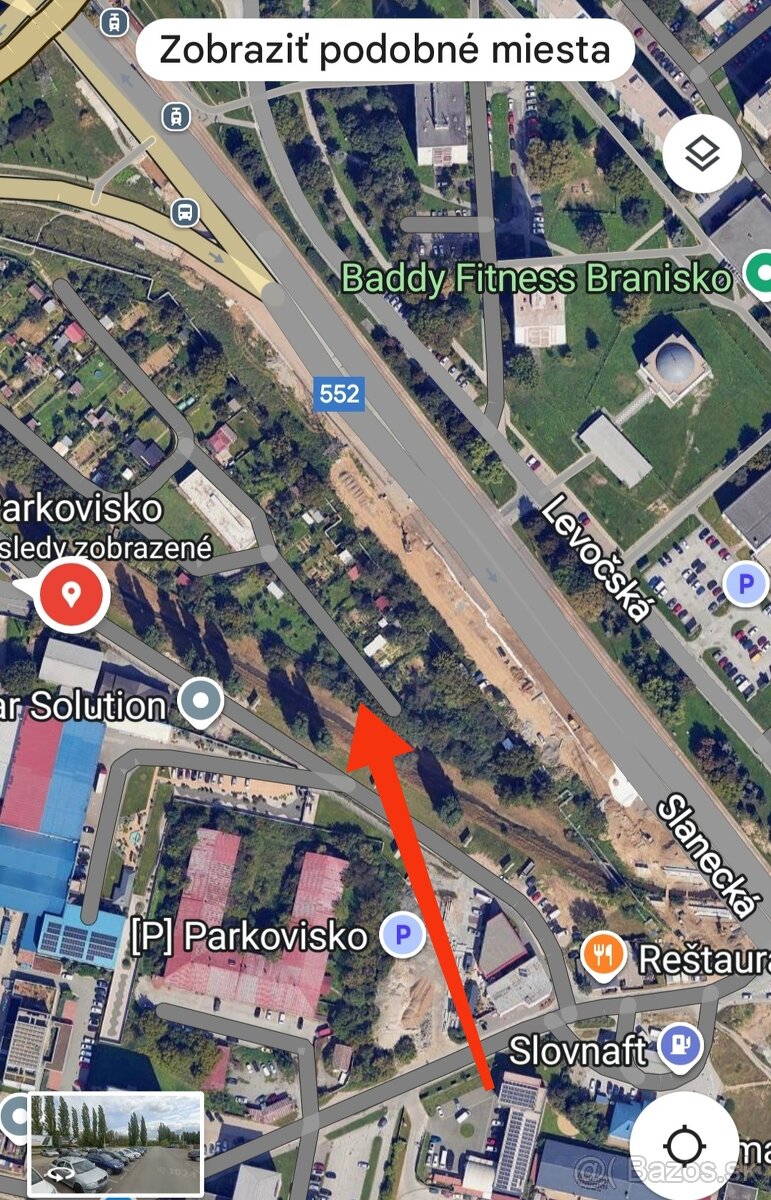This screenshot has width=771, height=1200.
Task: Select the bus stop icon on map
Action: (x=184, y=212)
